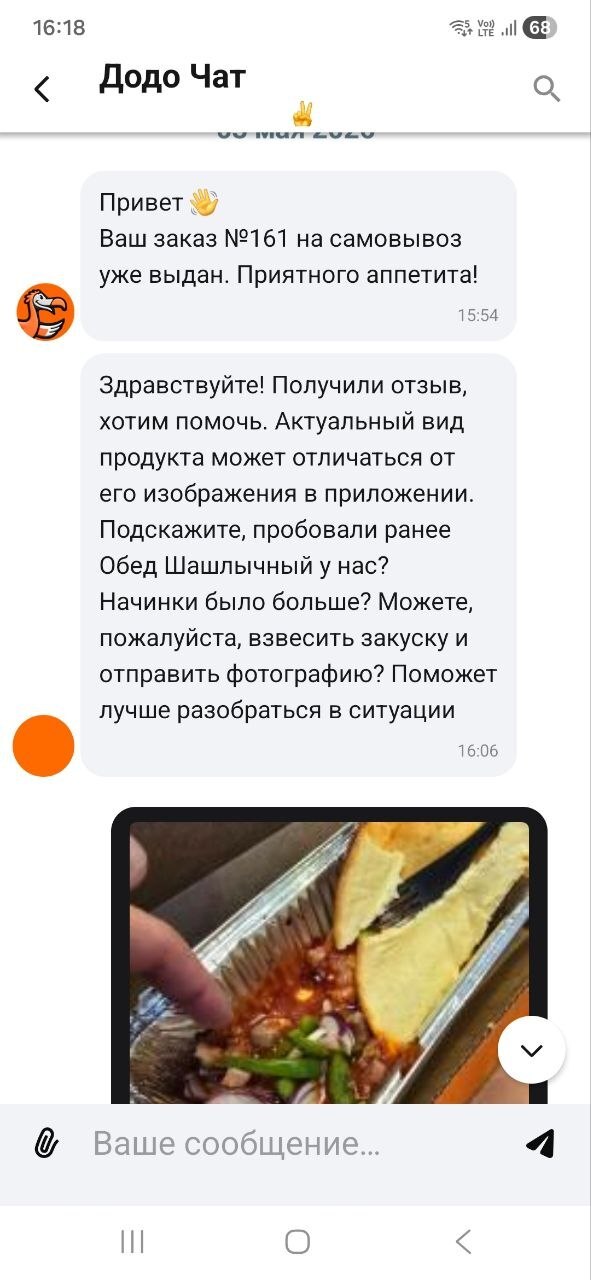Screen dimensions: 591x1280
Task: Open the attachment paperclip
Action: 45,1144
